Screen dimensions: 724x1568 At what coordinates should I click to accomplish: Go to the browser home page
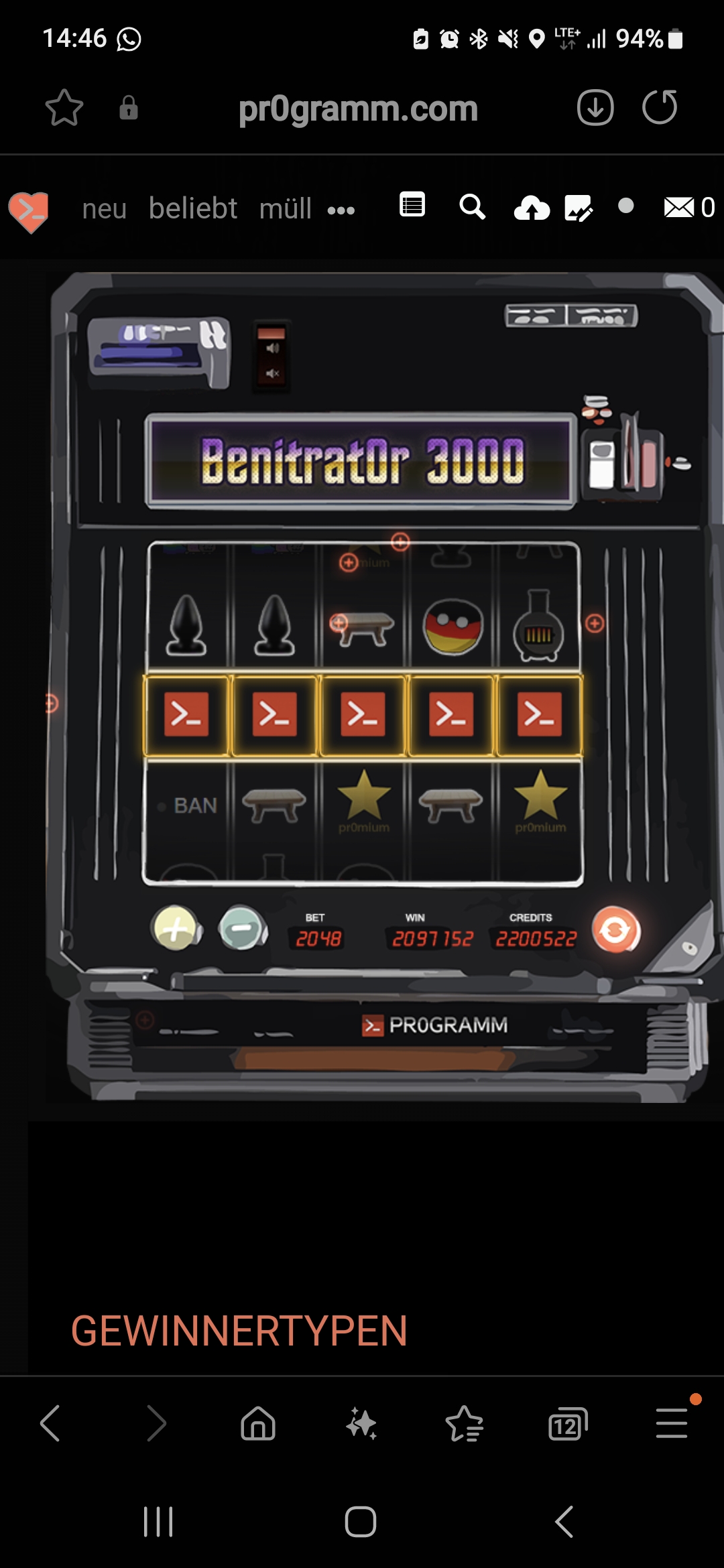coord(258,1424)
